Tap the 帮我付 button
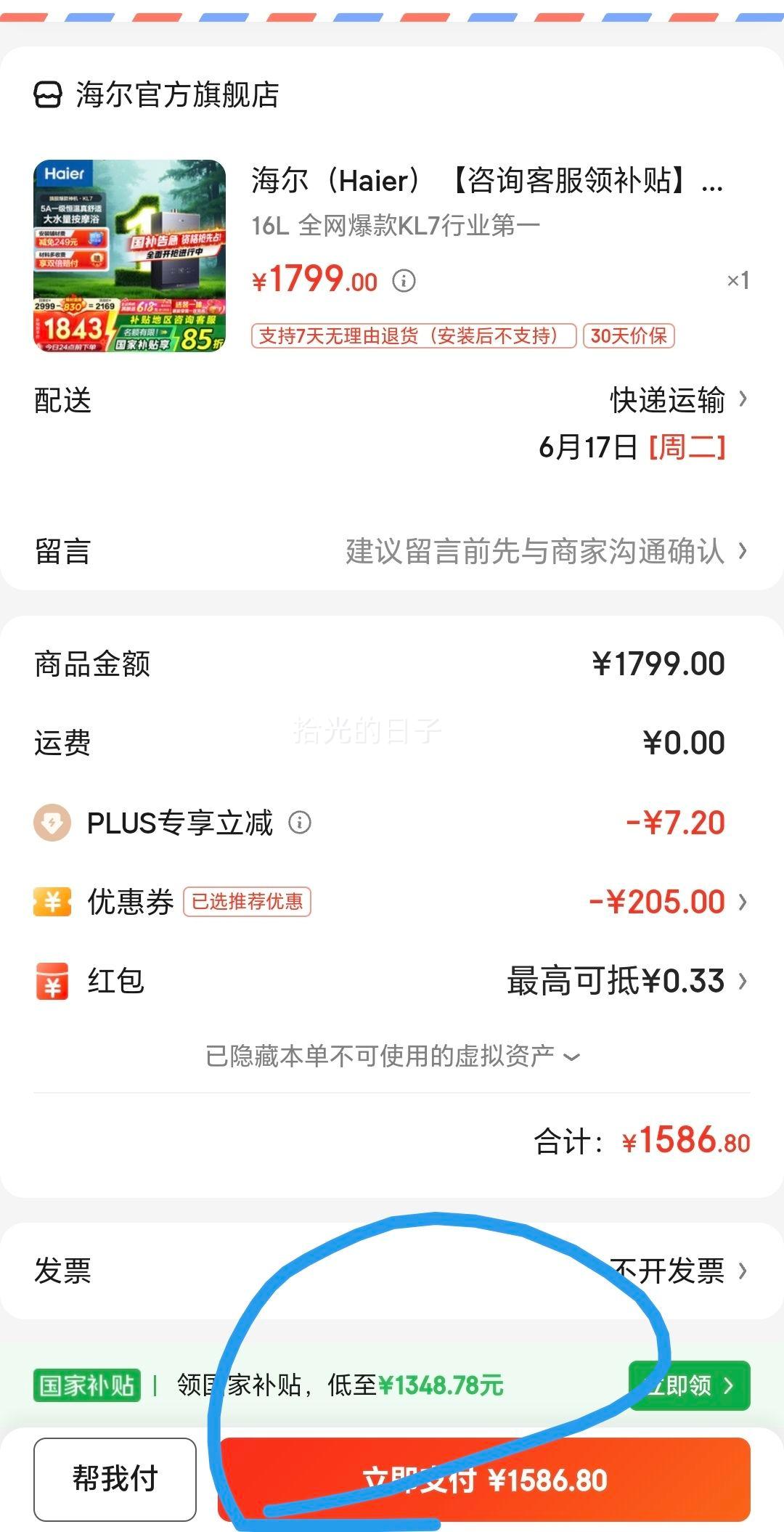Viewport: 784px width, 1532px height. point(115,1479)
